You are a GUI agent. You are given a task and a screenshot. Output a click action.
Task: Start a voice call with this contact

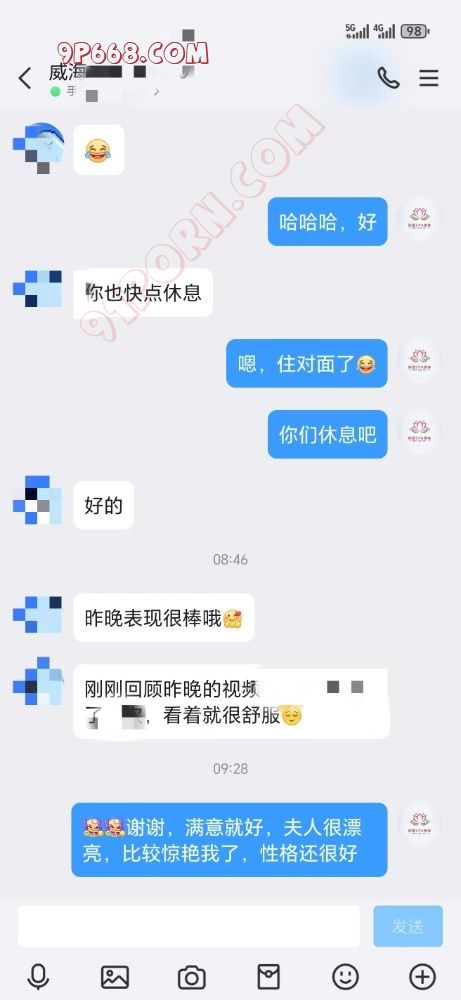pos(388,78)
